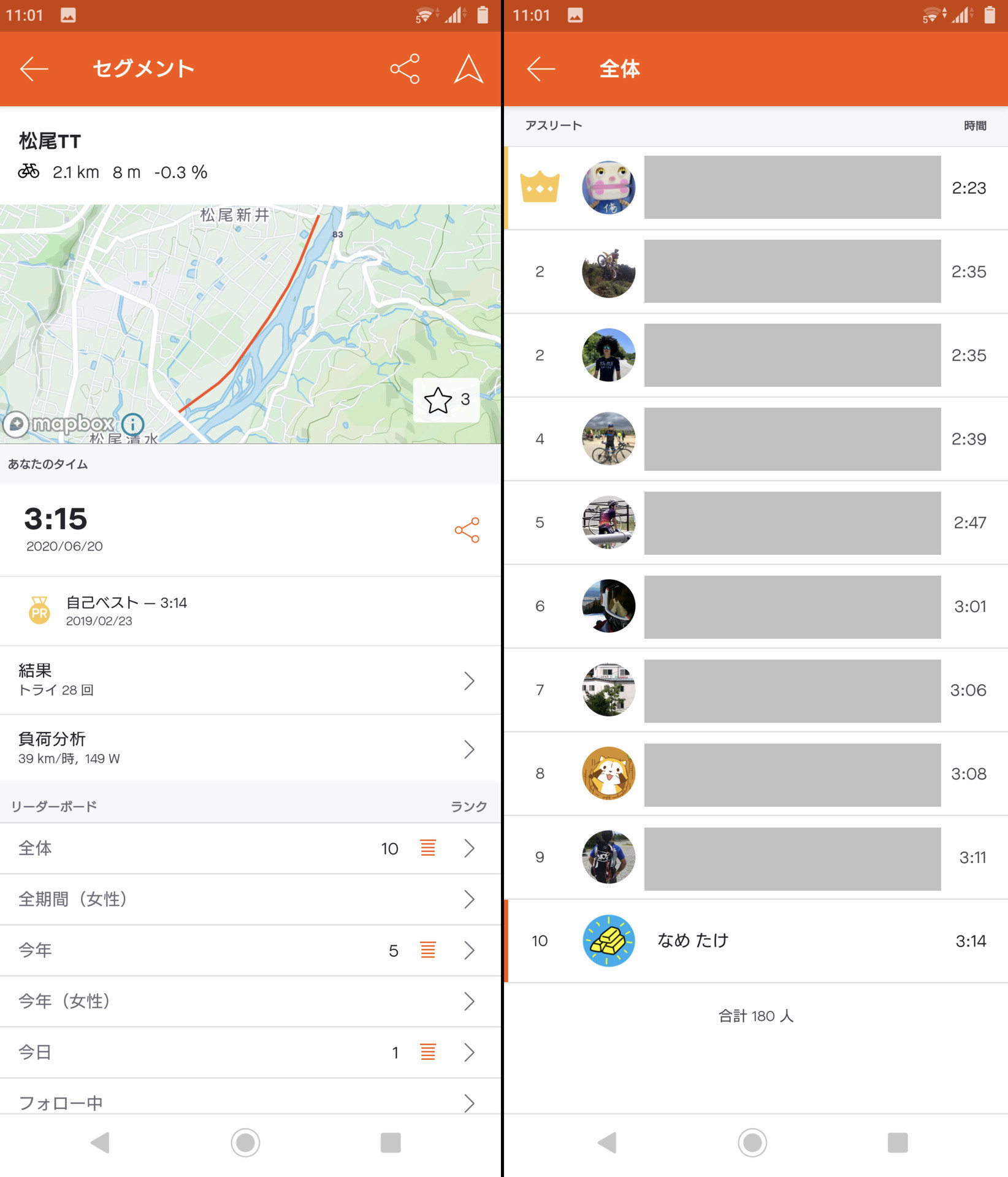1008x1177 pixels.
Task: Tap the system home button on left
Action: coord(245,1143)
